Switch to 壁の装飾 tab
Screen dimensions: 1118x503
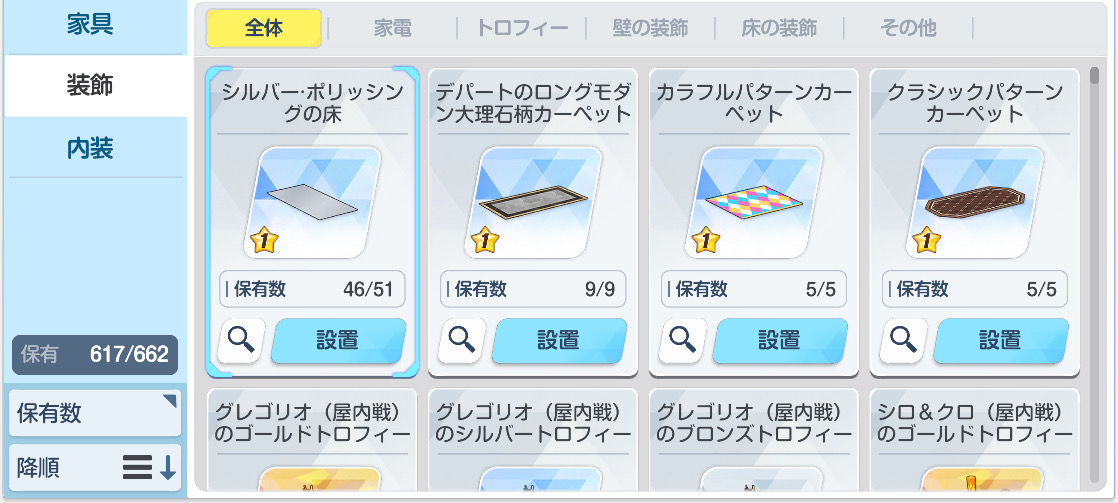point(650,29)
